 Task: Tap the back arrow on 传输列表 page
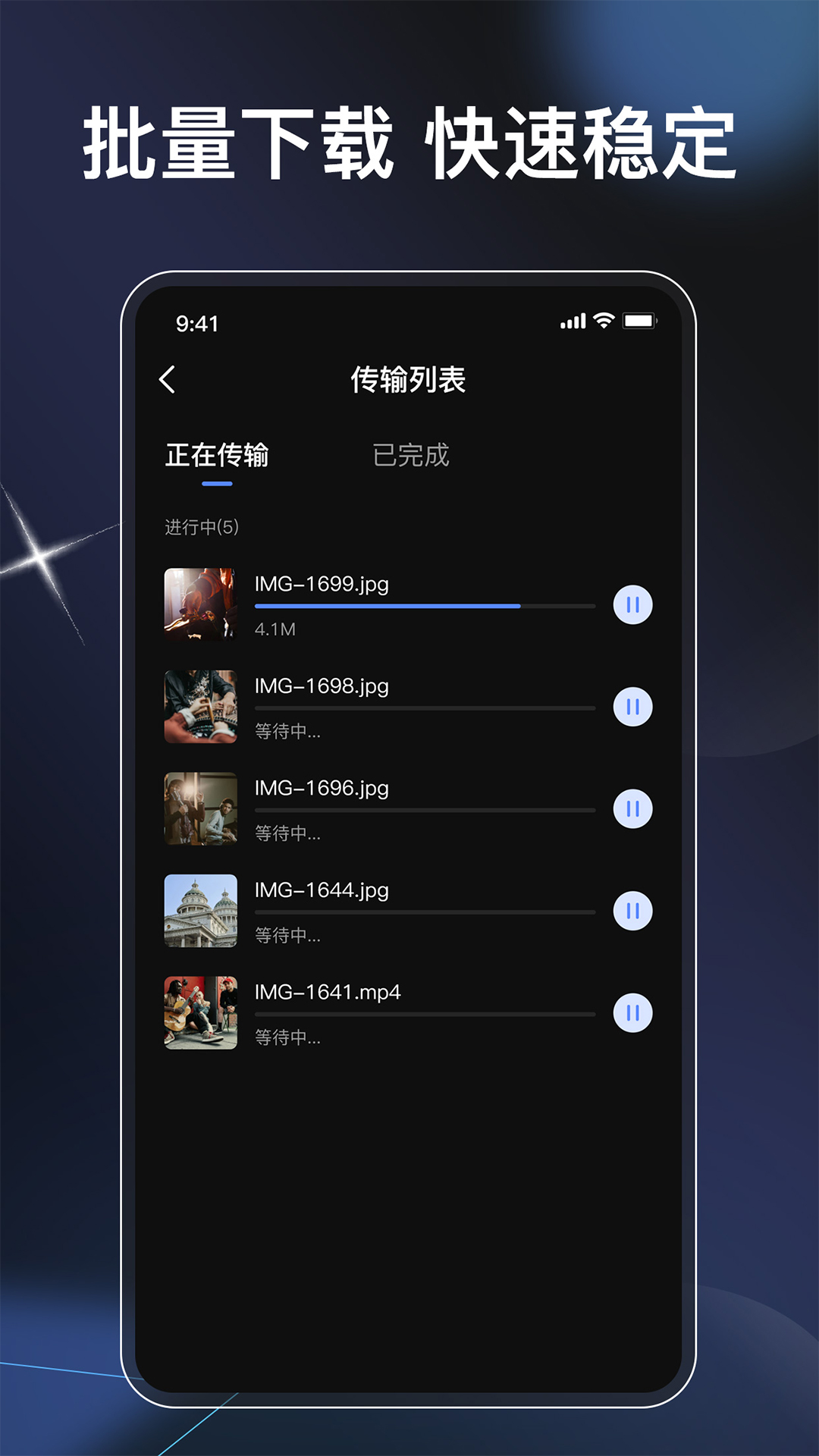(168, 378)
